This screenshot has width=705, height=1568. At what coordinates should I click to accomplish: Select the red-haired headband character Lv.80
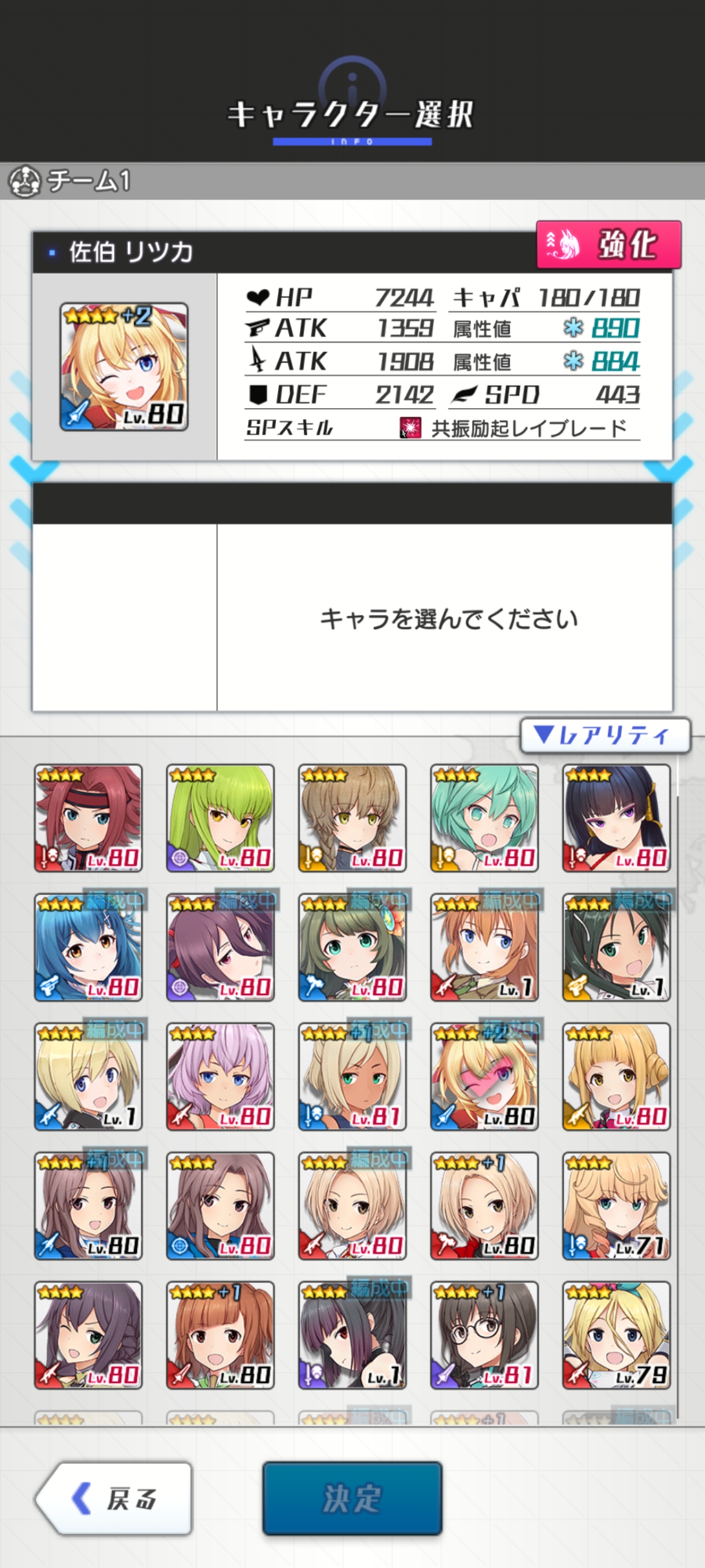point(88,818)
